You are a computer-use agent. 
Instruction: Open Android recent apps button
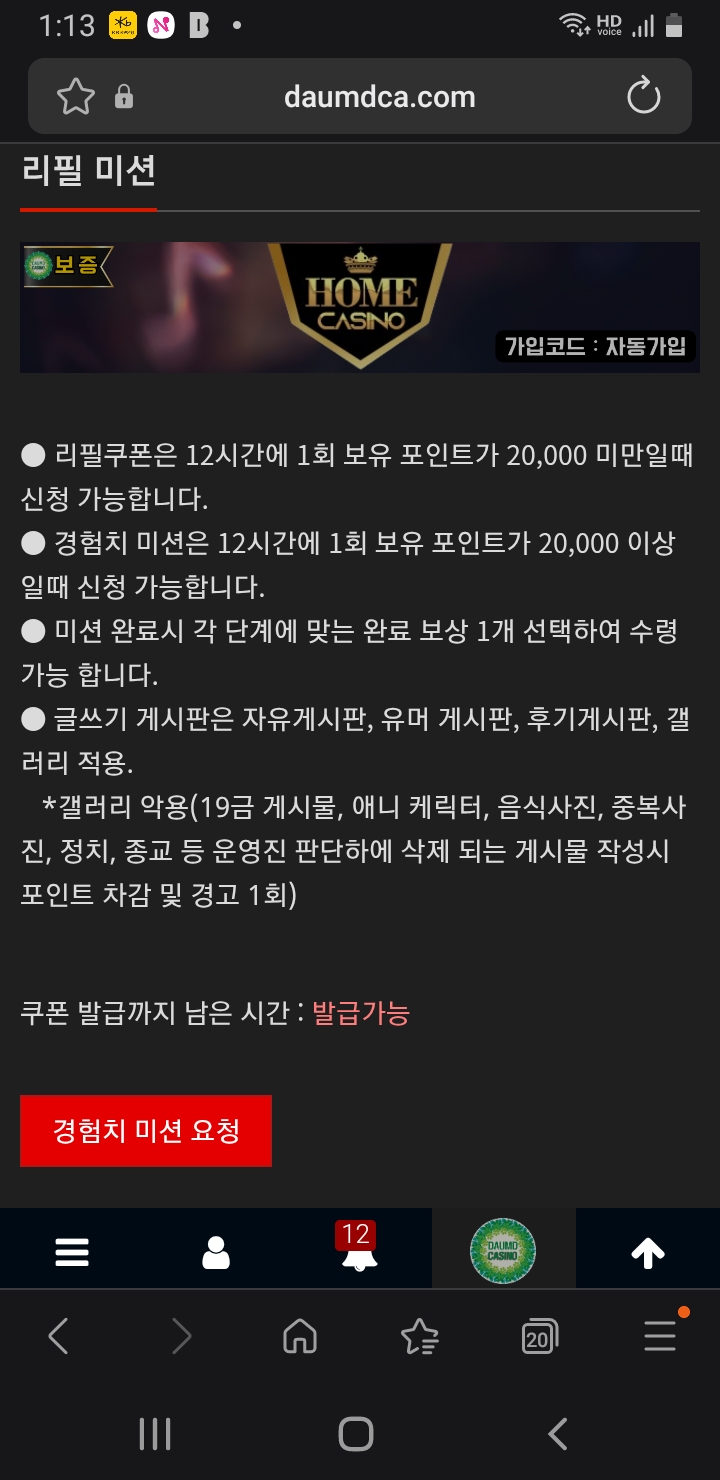coord(155,1433)
